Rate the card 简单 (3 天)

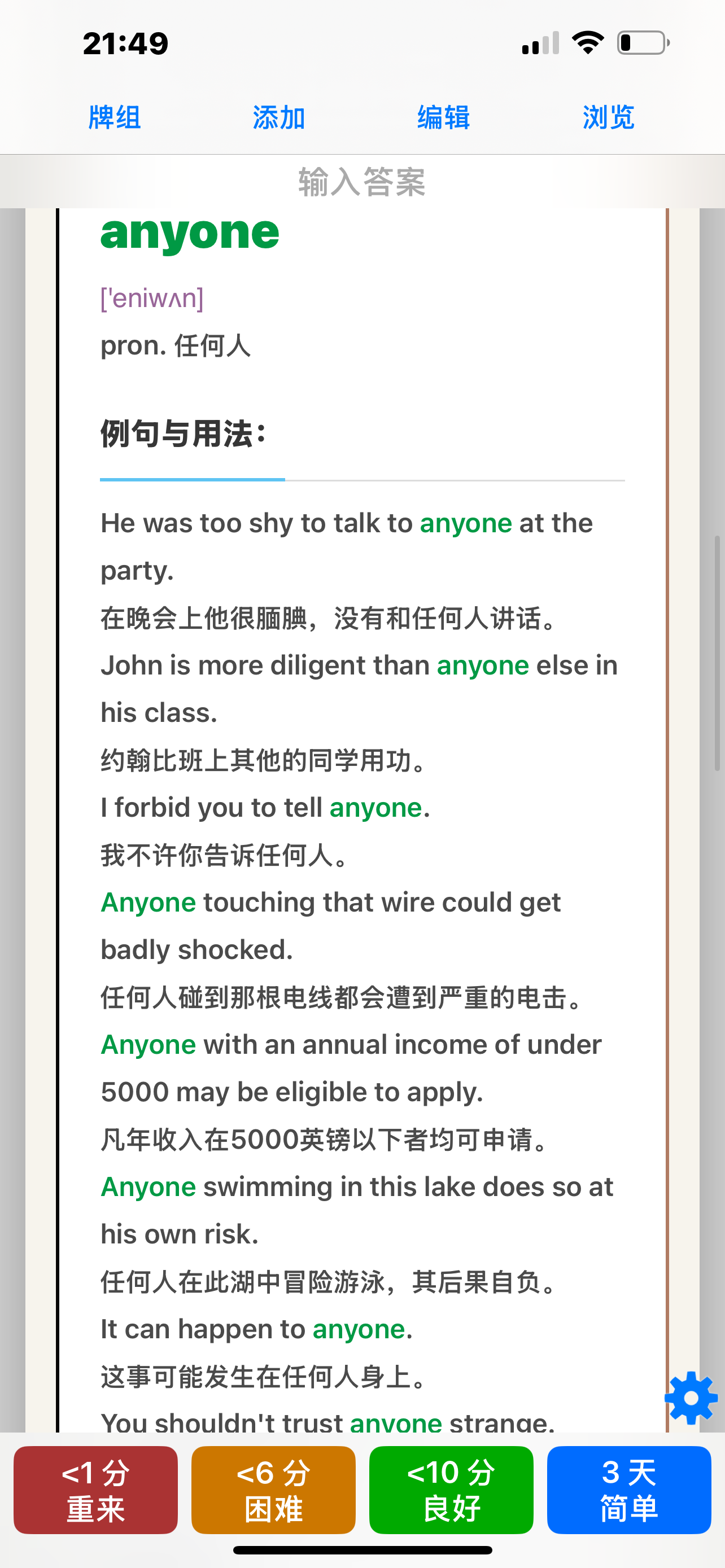click(x=629, y=1490)
